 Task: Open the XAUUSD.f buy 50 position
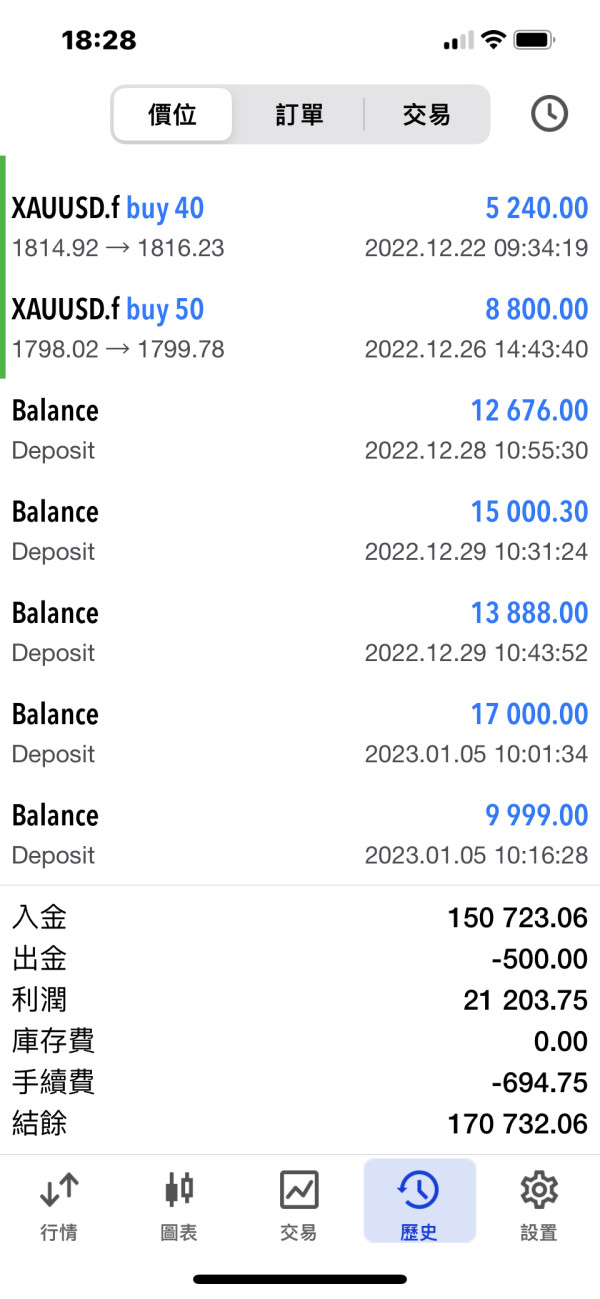[300, 328]
